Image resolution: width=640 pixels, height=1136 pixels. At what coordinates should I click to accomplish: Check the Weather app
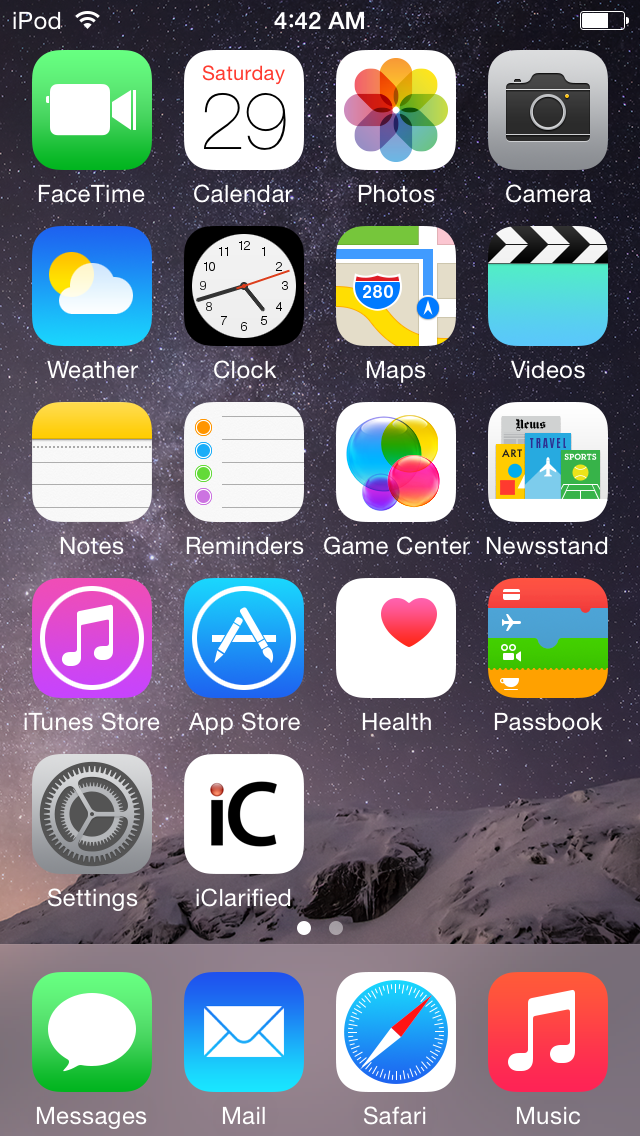[92, 286]
